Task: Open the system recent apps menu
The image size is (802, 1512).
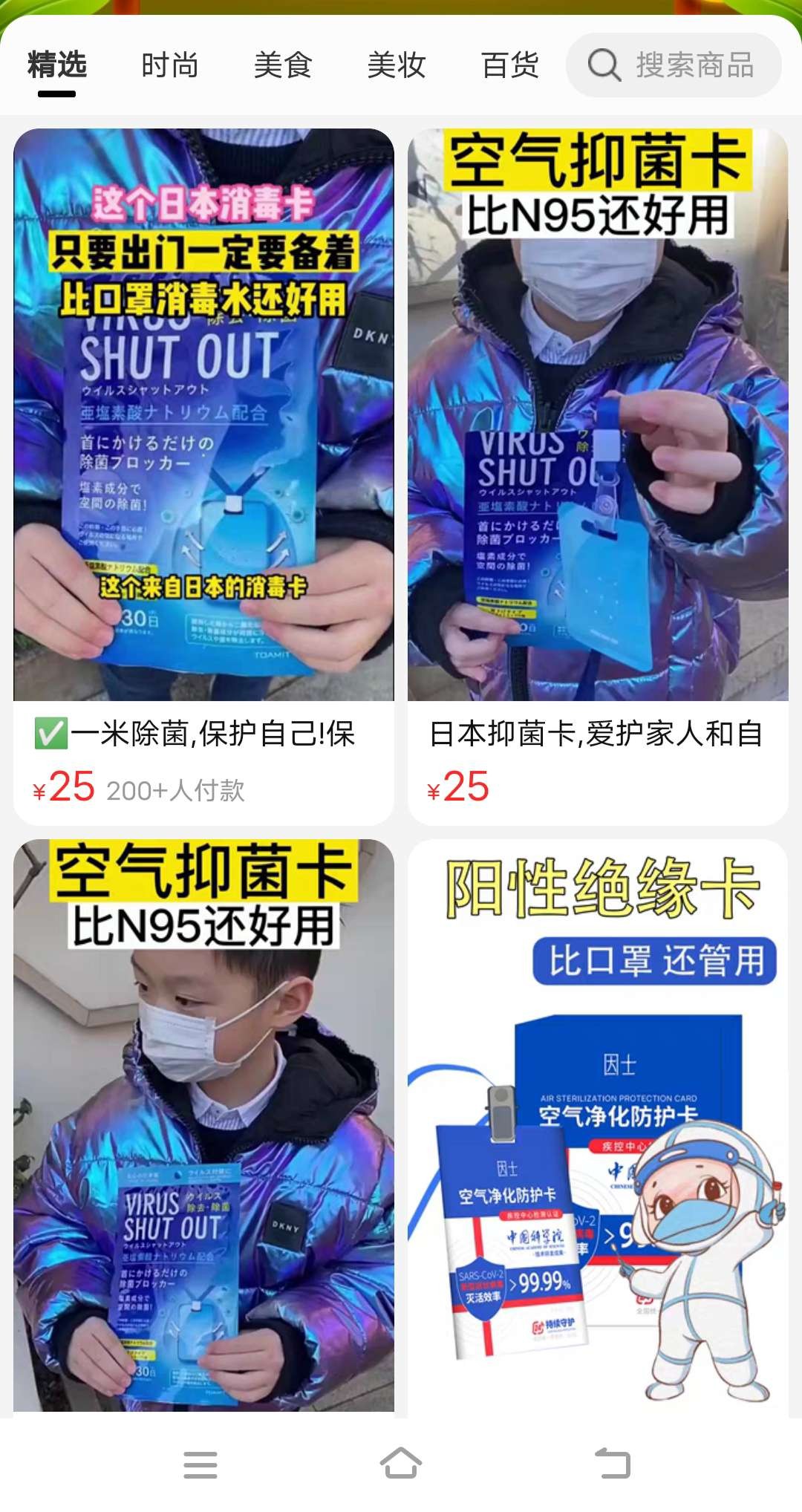Action: click(200, 1464)
